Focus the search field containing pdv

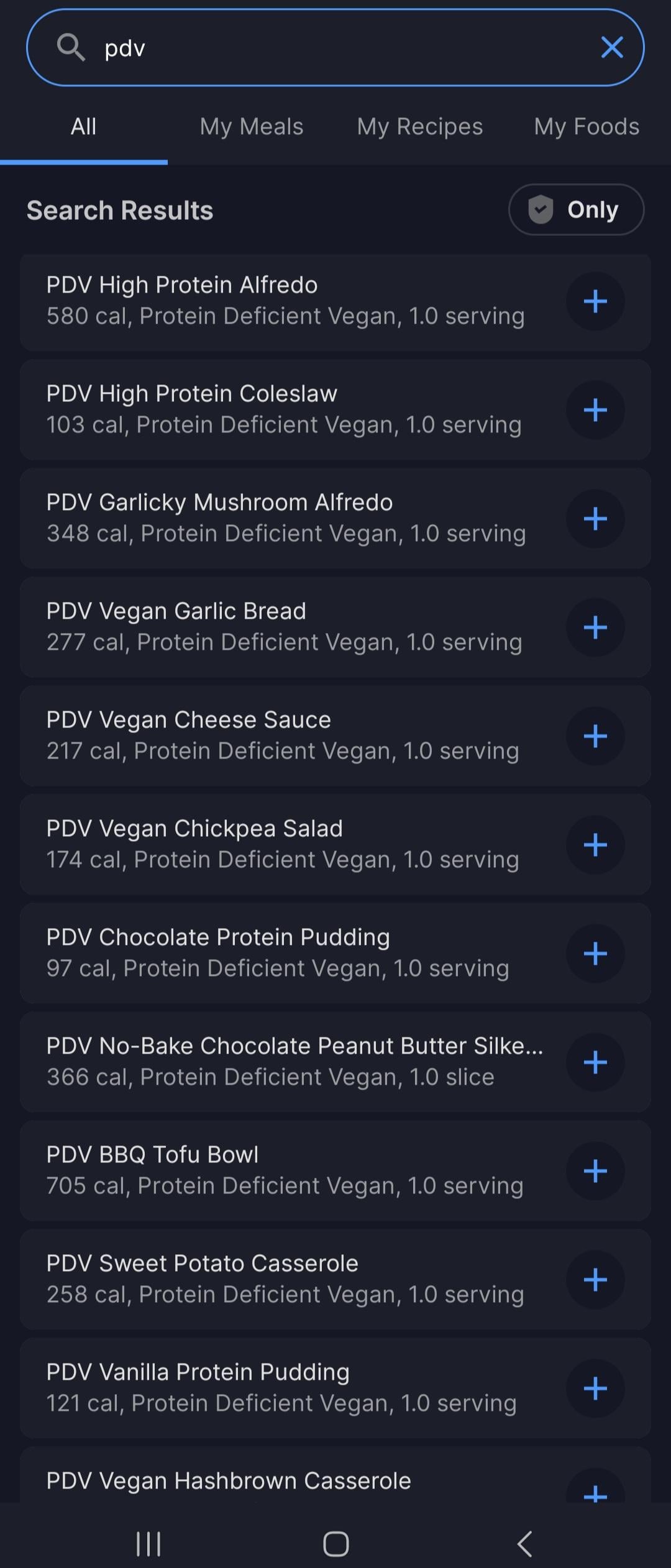pyautogui.click(x=335, y=47)
